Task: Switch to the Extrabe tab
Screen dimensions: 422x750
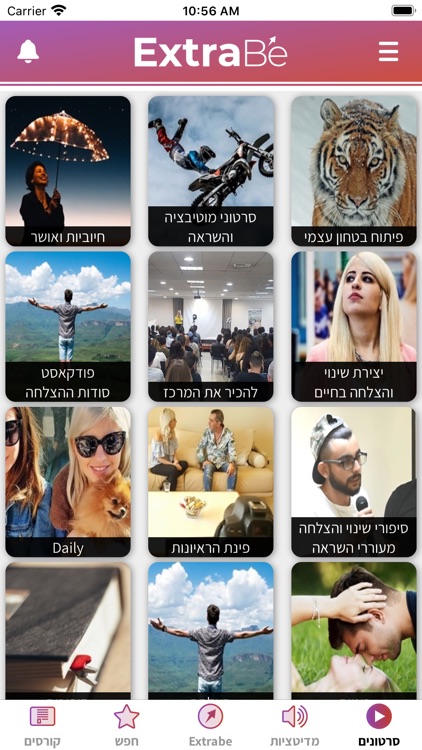Action: [211, 726]
